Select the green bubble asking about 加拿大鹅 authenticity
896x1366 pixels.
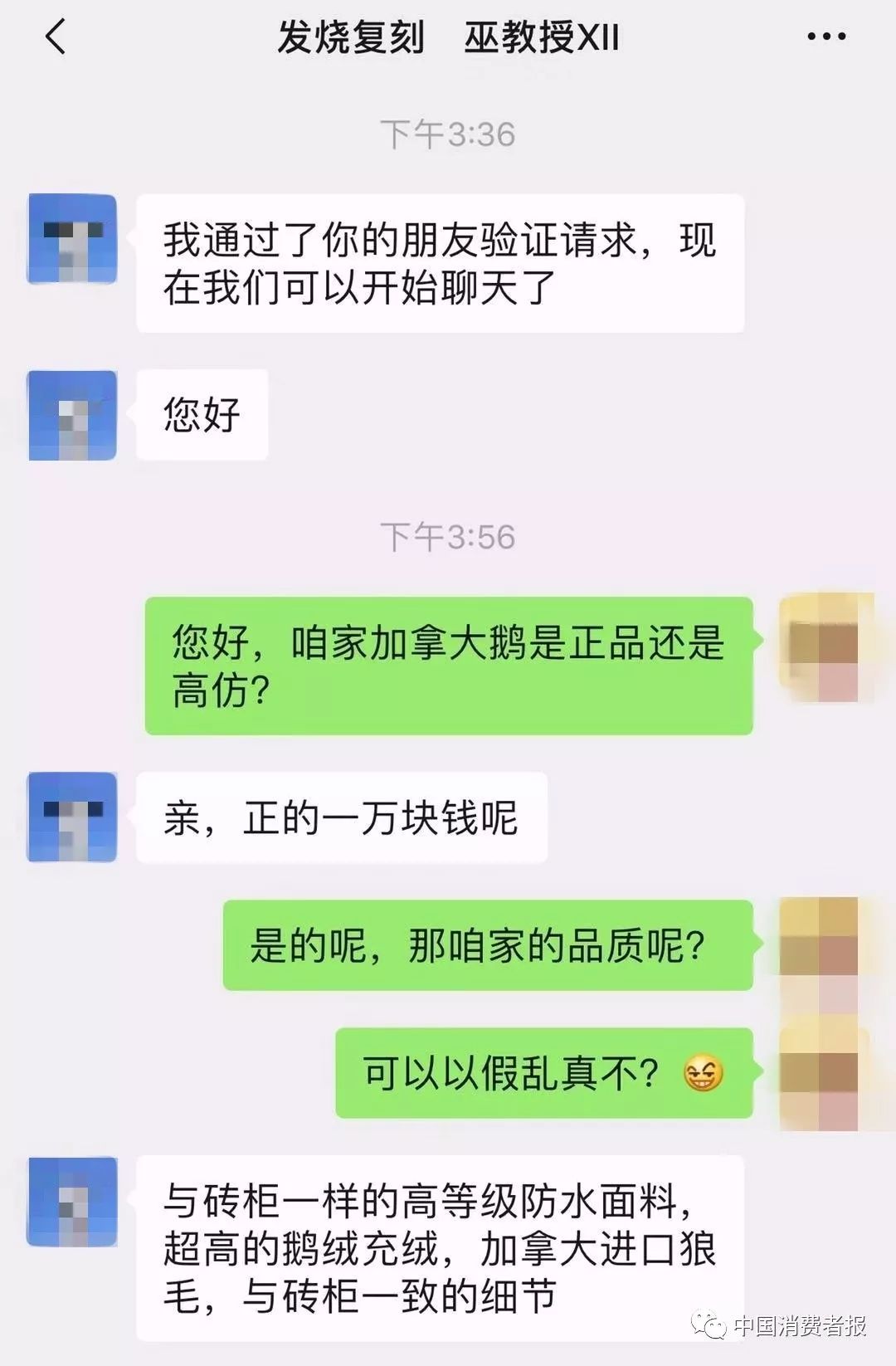click(x=448, y=664)
